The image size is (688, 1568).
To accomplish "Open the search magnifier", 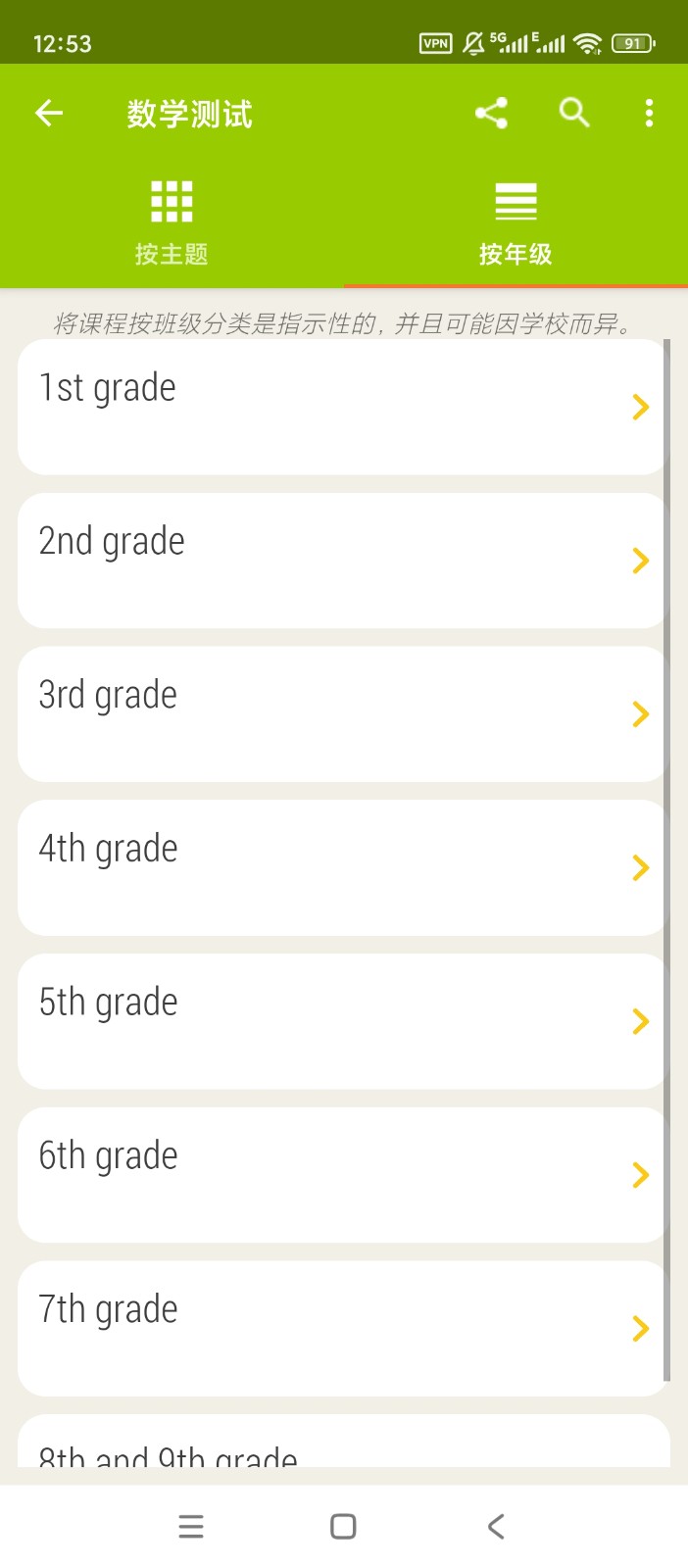I will coord(574,114).
